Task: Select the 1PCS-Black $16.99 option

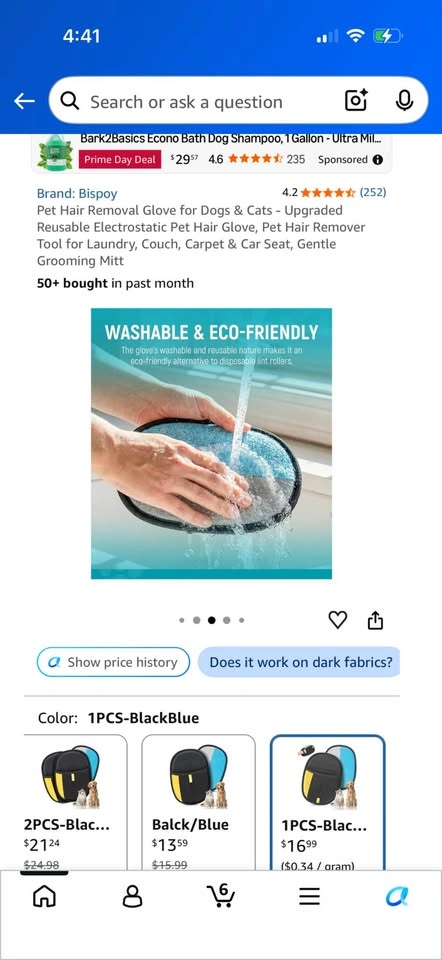Action: pyautogui.click(x=328, y=802)
